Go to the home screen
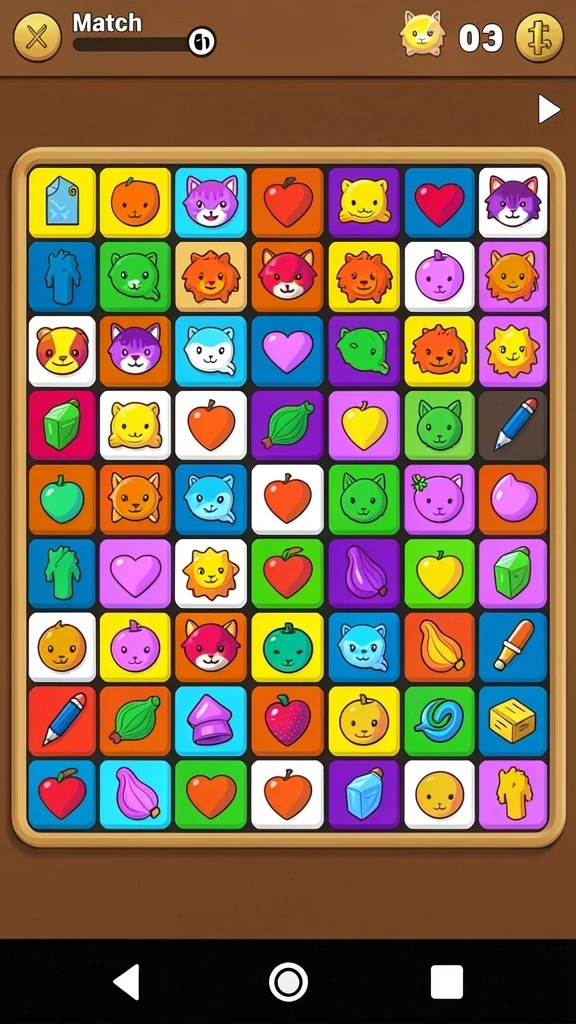Image resolution: width=576 pixels, height=1024 pixels. point(288,982)
